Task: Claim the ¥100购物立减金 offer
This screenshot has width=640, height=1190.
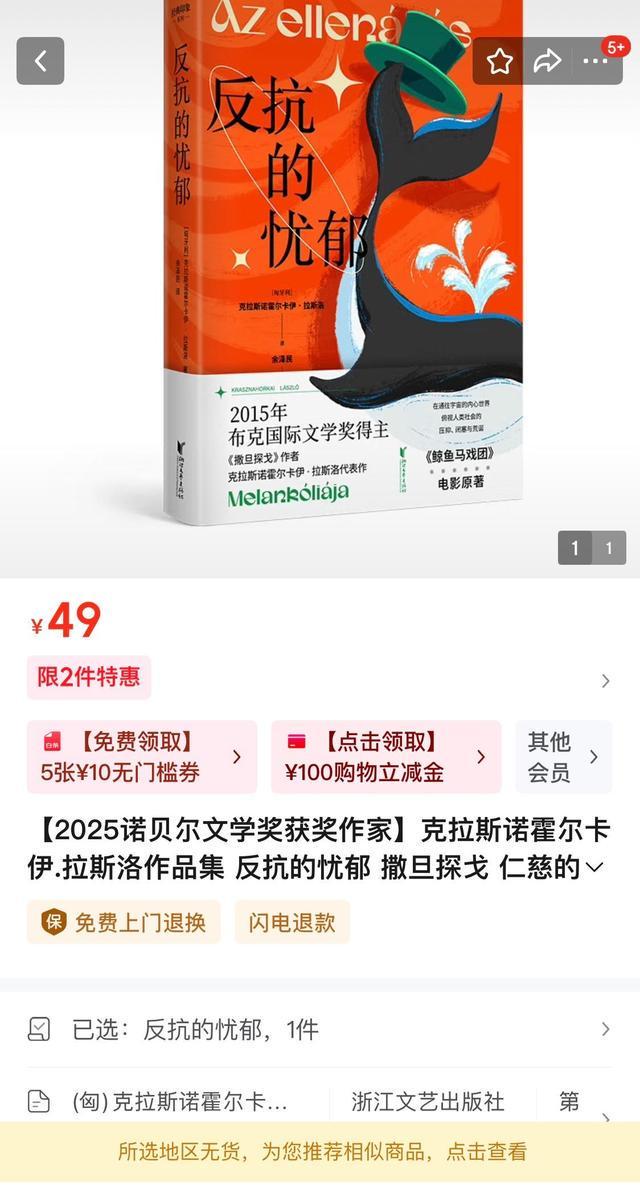Action: pos(385,757)
